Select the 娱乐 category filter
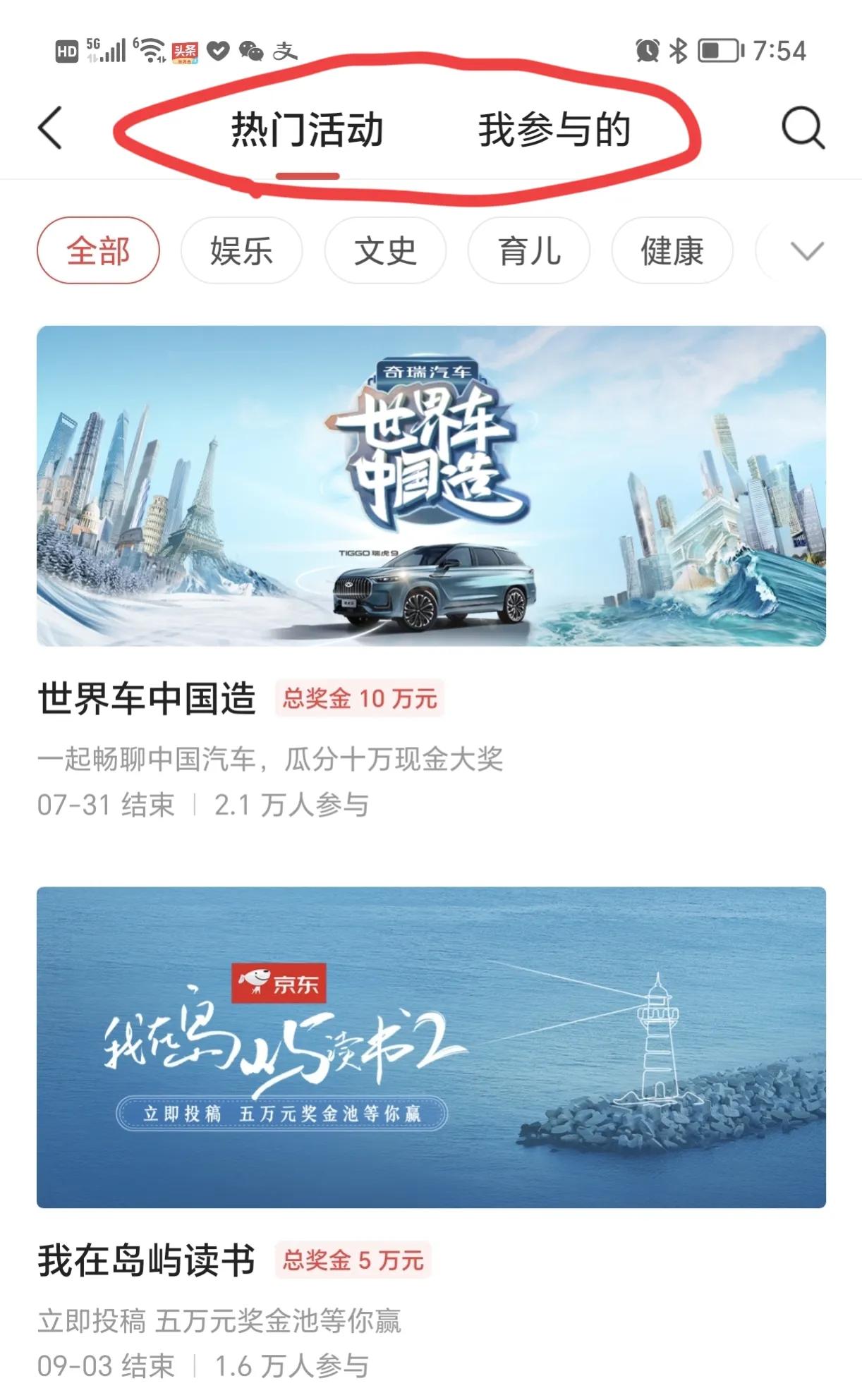This screenshot has height=1400, width=862. click(x=242, y=250)
